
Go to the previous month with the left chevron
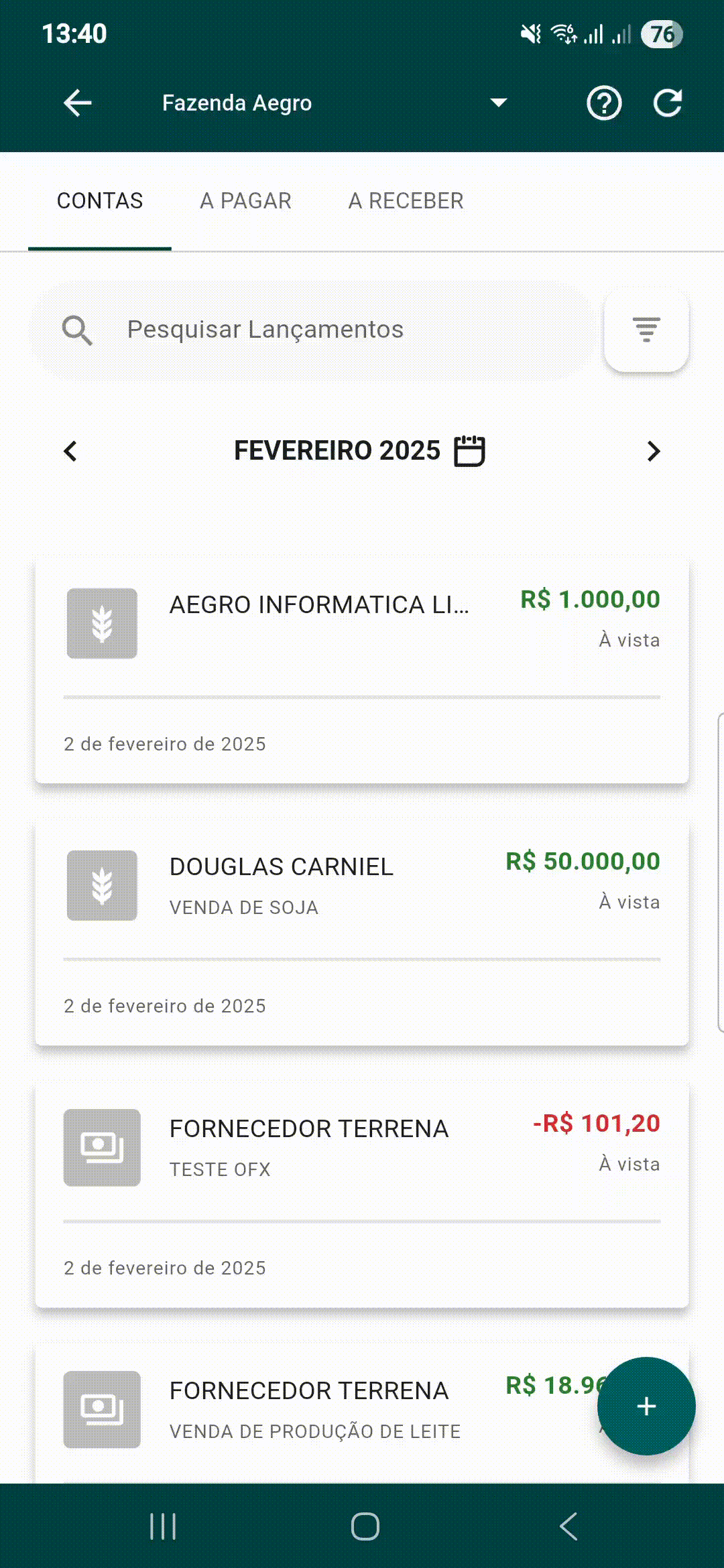[70, 451]
